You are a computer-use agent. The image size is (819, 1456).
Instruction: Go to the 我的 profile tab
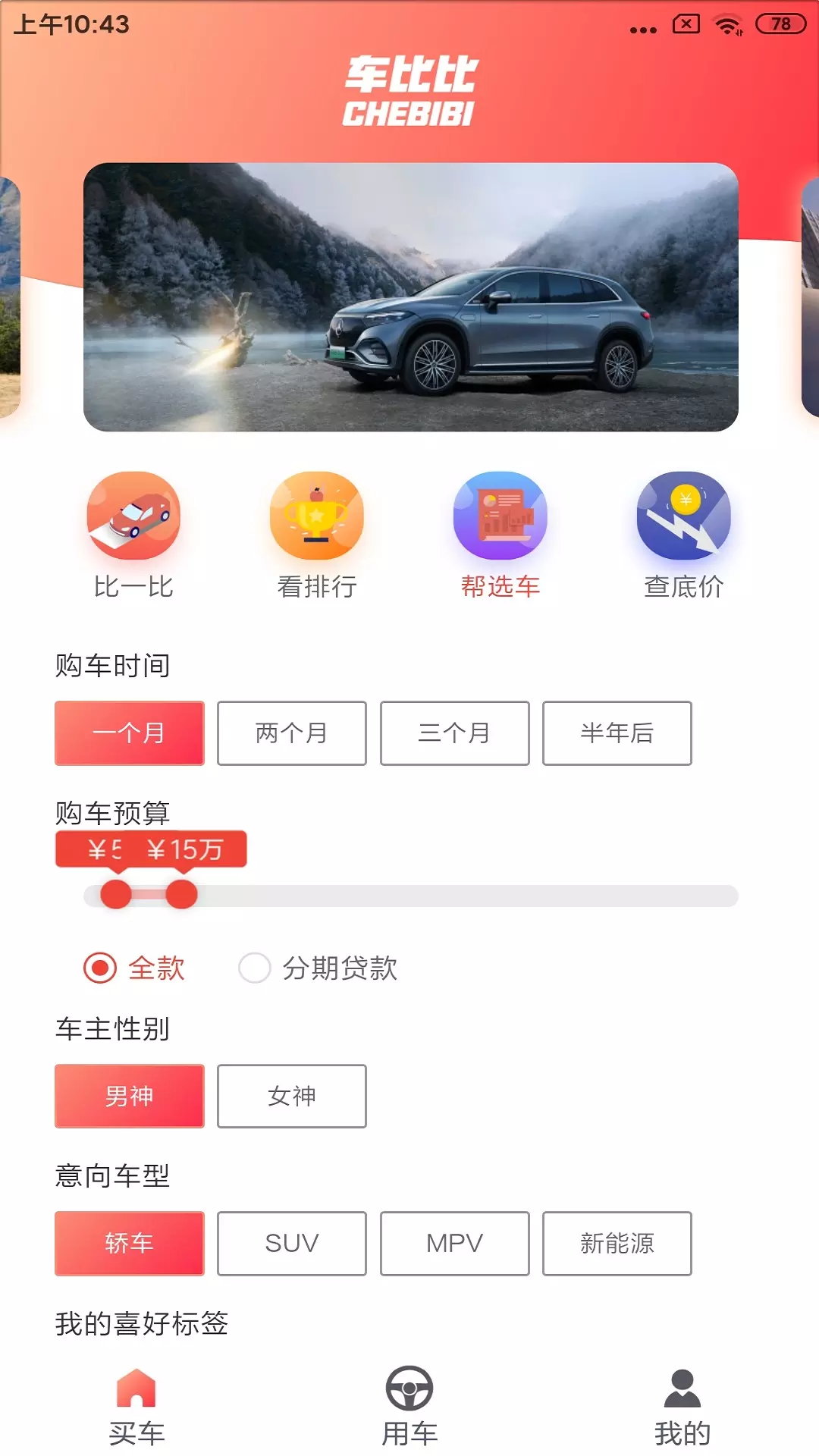[682, 1407]
